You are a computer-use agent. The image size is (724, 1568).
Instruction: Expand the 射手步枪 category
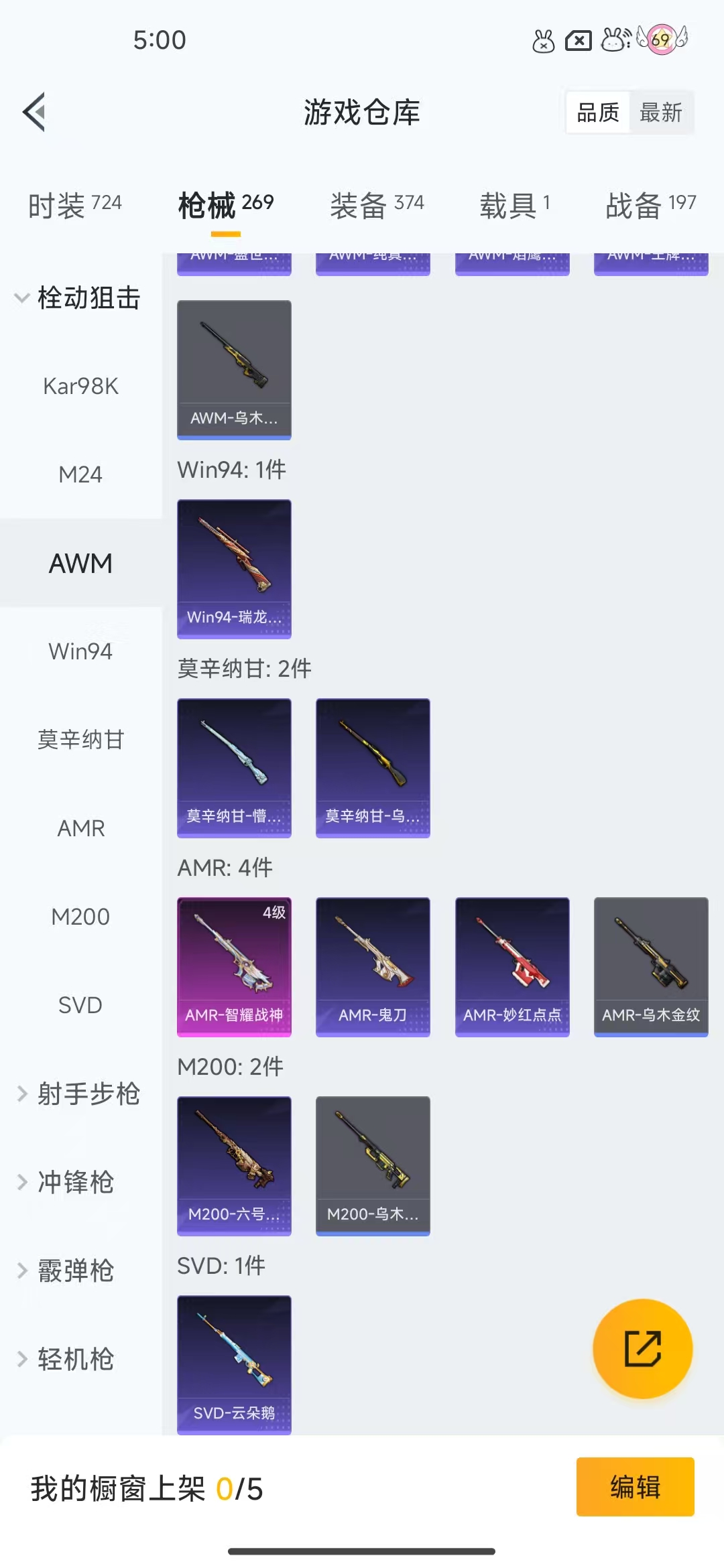click(x=78, y=1094)
